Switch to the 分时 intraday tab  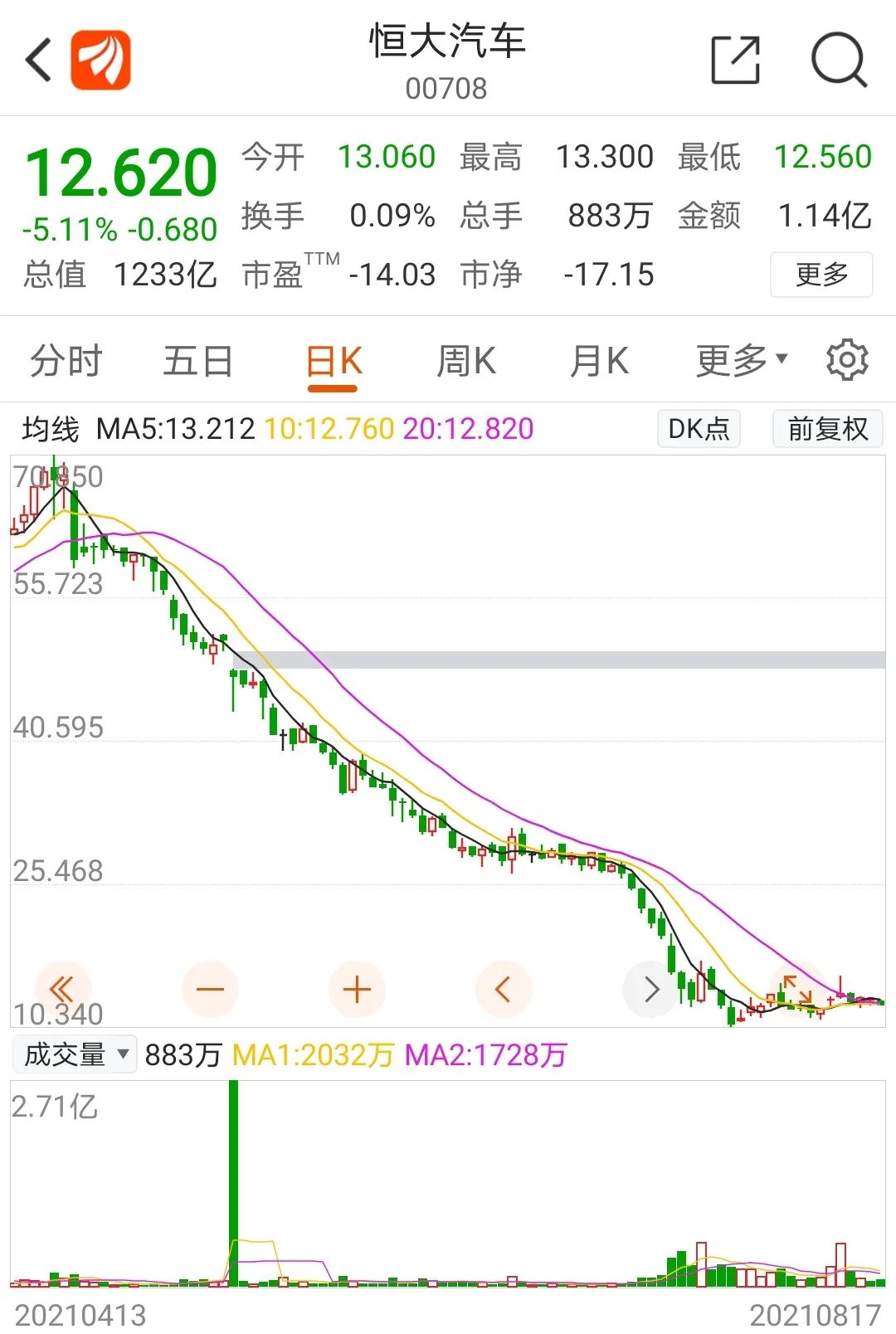[65, 360]
